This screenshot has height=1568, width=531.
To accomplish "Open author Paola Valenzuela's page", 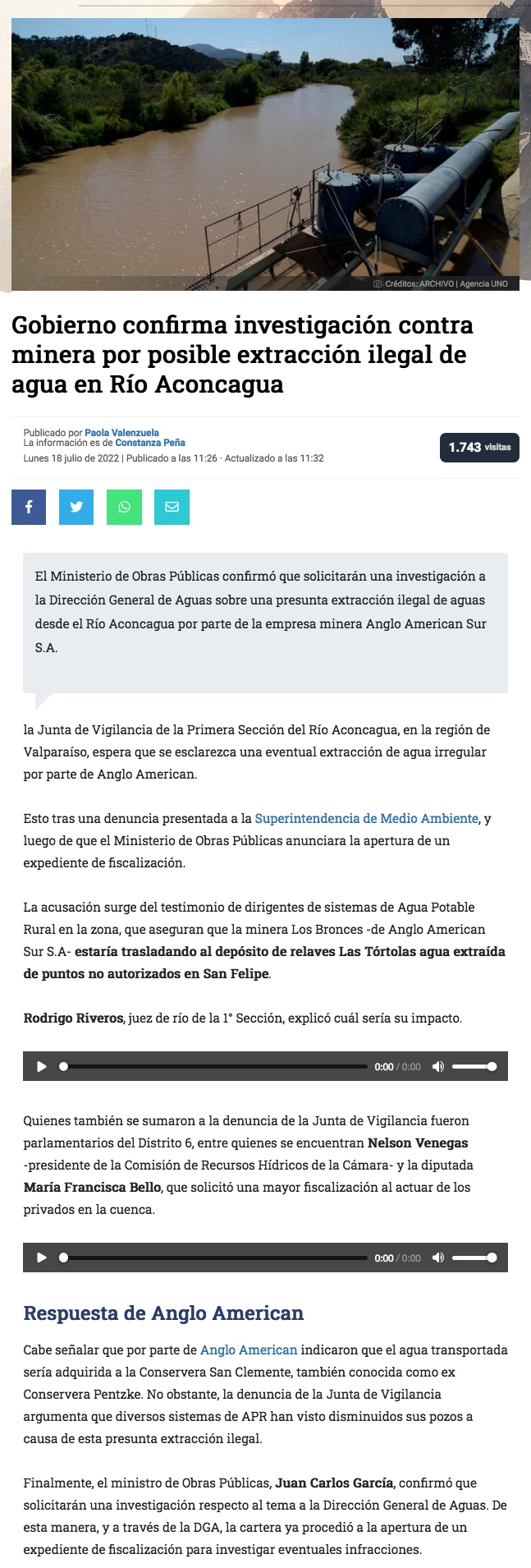I will coord(121,433).
